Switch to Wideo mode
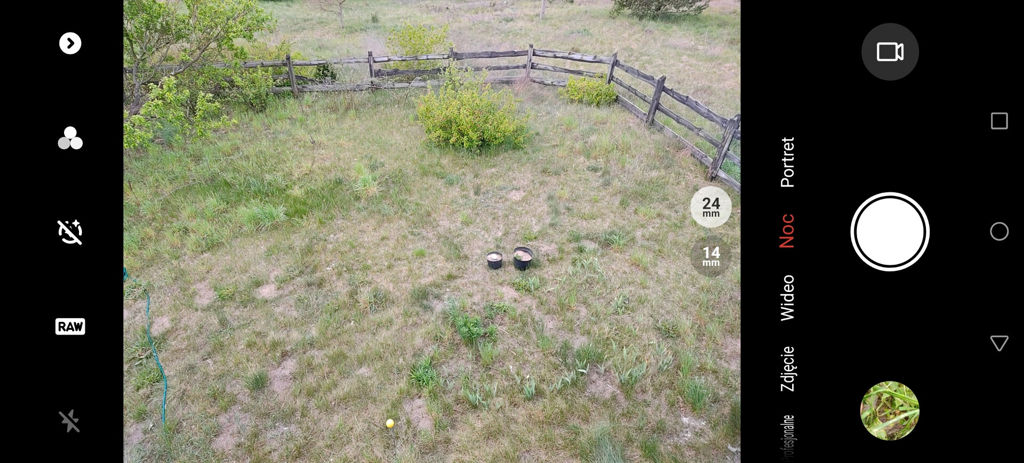Viewport: 1024px width, 463px height. [788, 297]
